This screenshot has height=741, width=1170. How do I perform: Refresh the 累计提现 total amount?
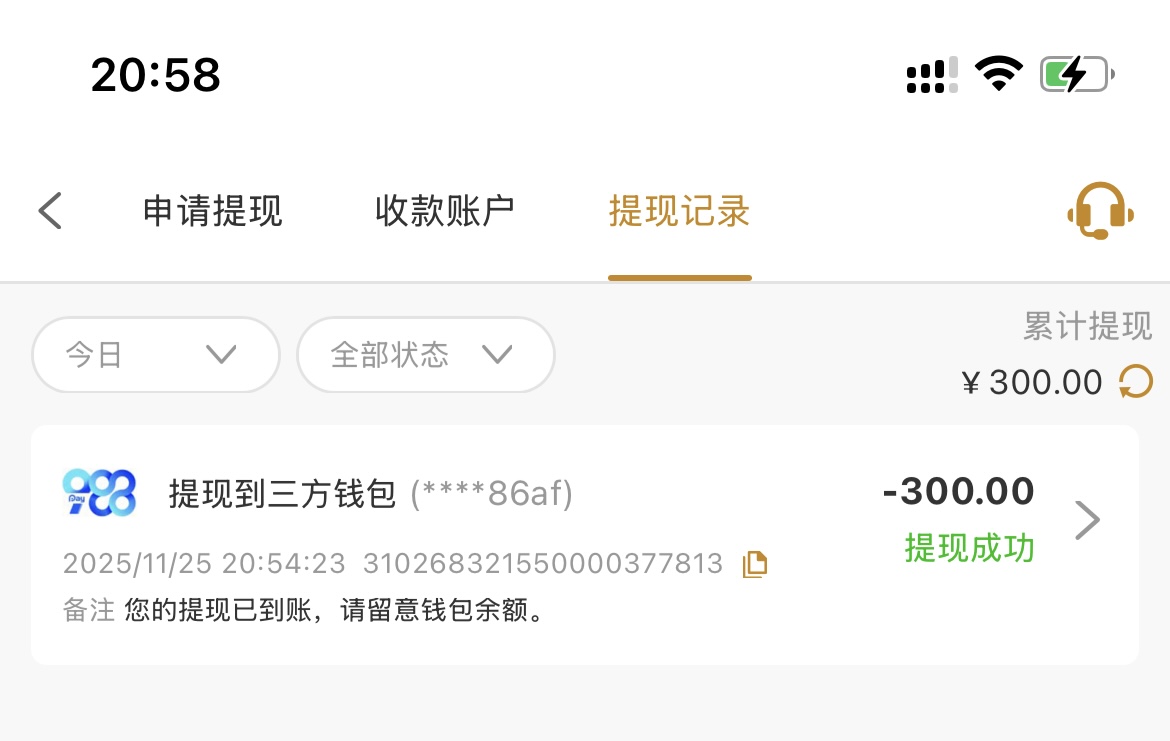1136,381
